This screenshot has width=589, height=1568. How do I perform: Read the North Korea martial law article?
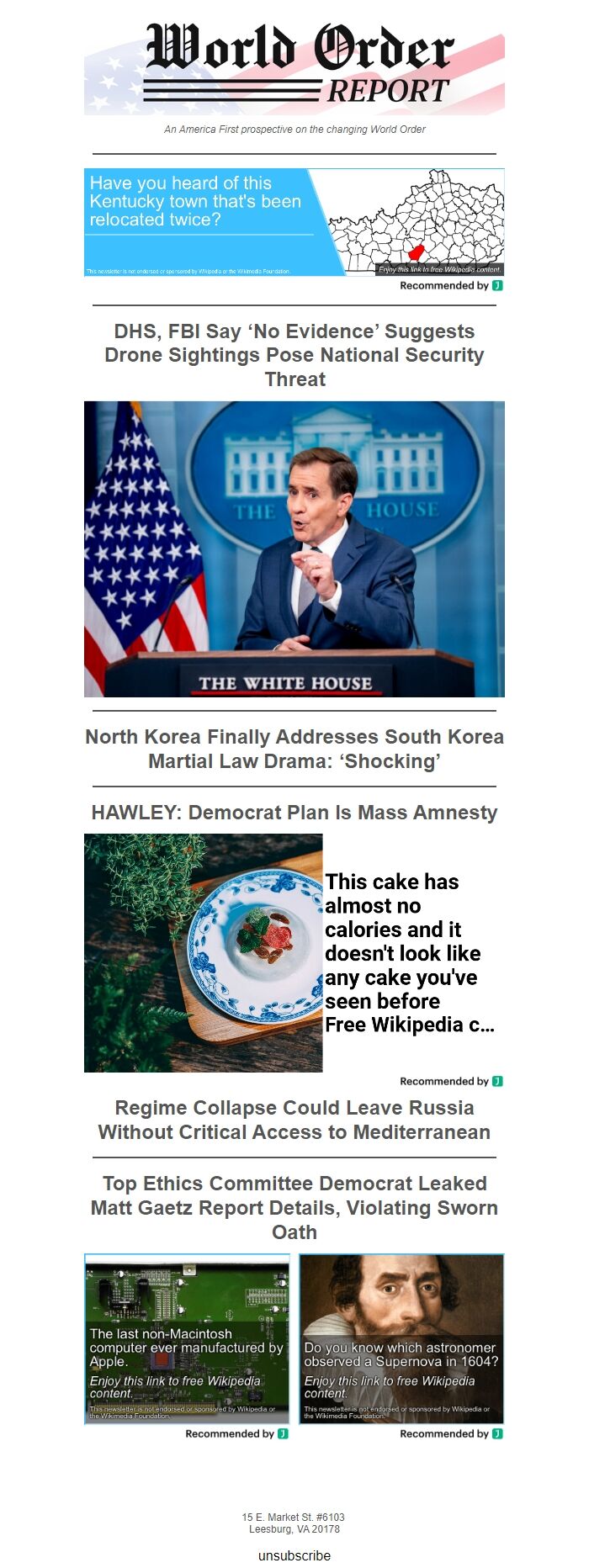294,749
